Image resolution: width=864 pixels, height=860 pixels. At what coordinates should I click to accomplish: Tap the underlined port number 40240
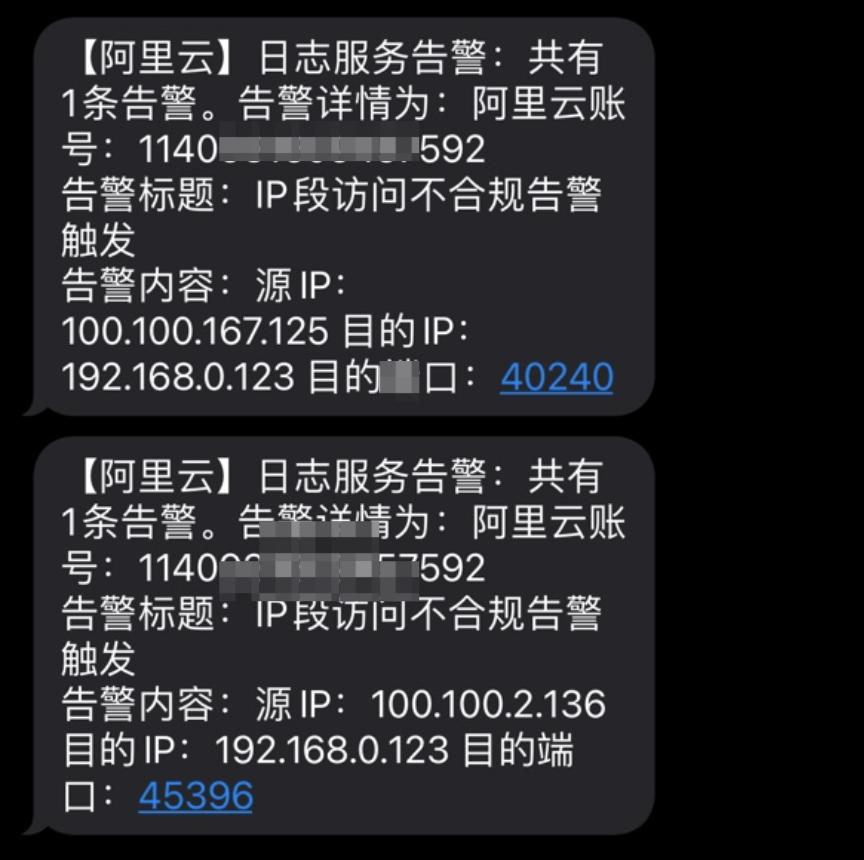[x=556, y=377]
